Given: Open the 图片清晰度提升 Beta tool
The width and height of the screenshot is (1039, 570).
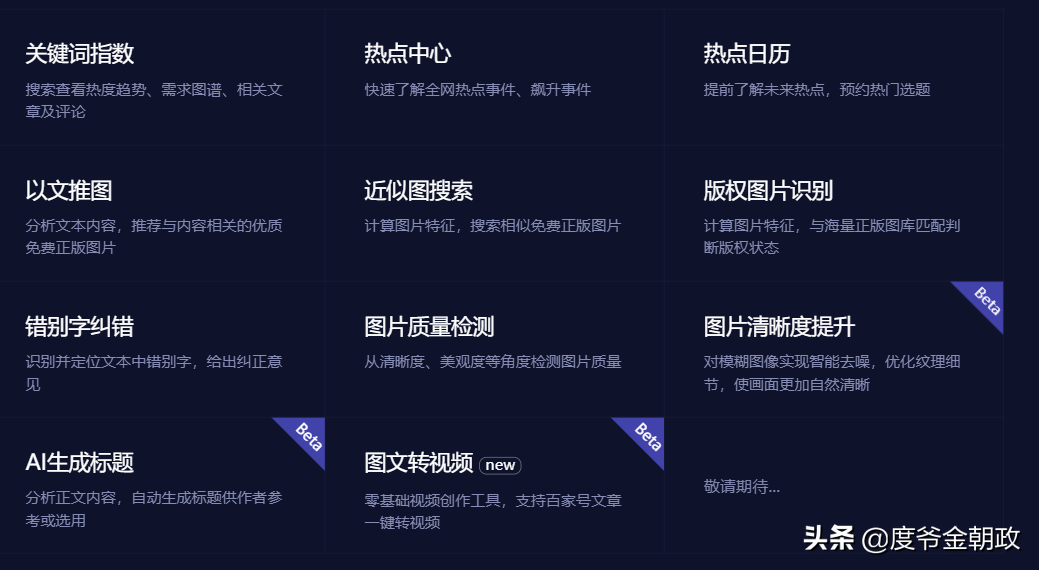Looking at the screenshot, I should click(834, 349).
